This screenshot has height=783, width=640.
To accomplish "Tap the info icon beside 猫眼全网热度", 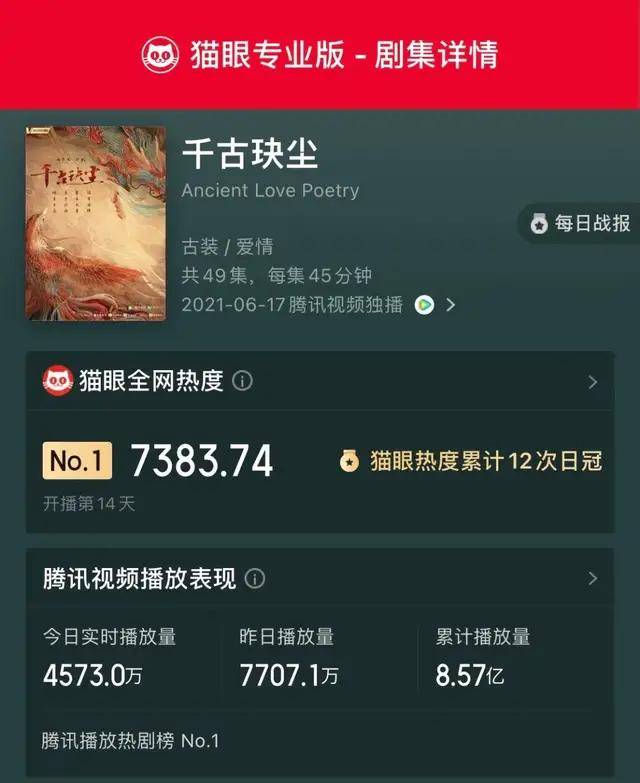I will 242,381.
